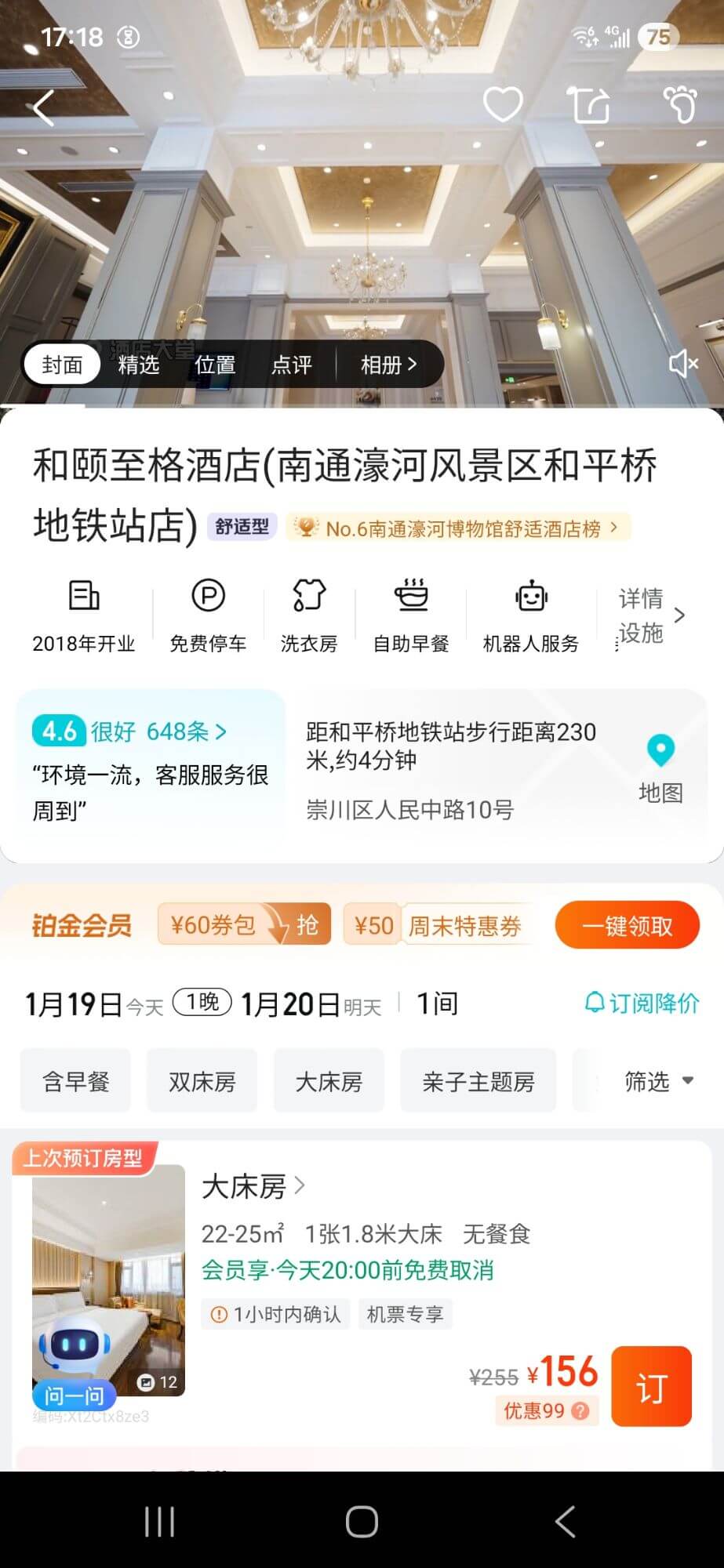Tap the 洗衣房 laundry amenity icon

309,612
